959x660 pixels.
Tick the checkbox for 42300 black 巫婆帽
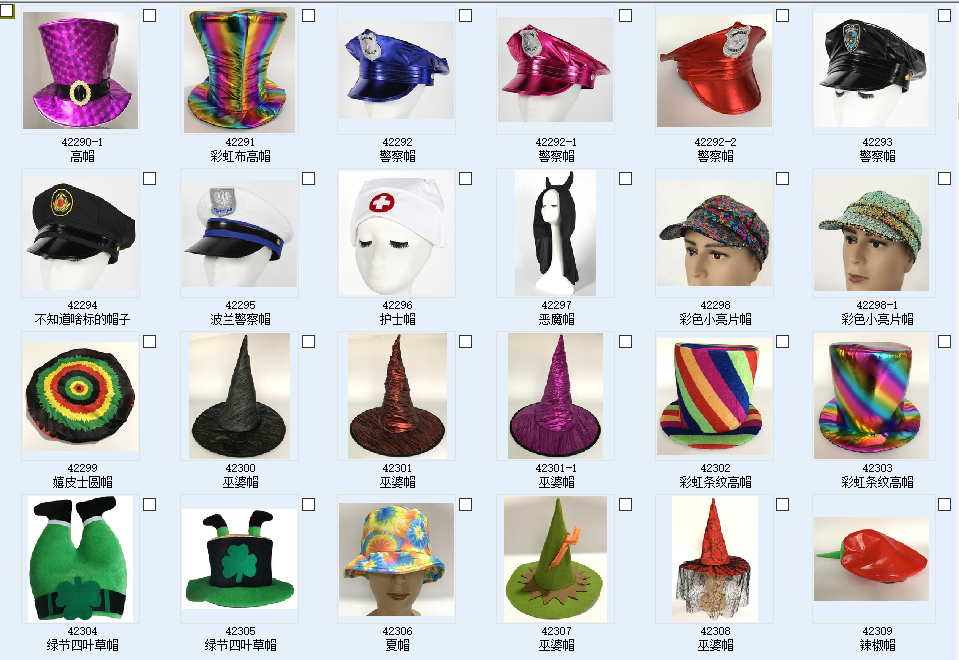pos(308,342)
